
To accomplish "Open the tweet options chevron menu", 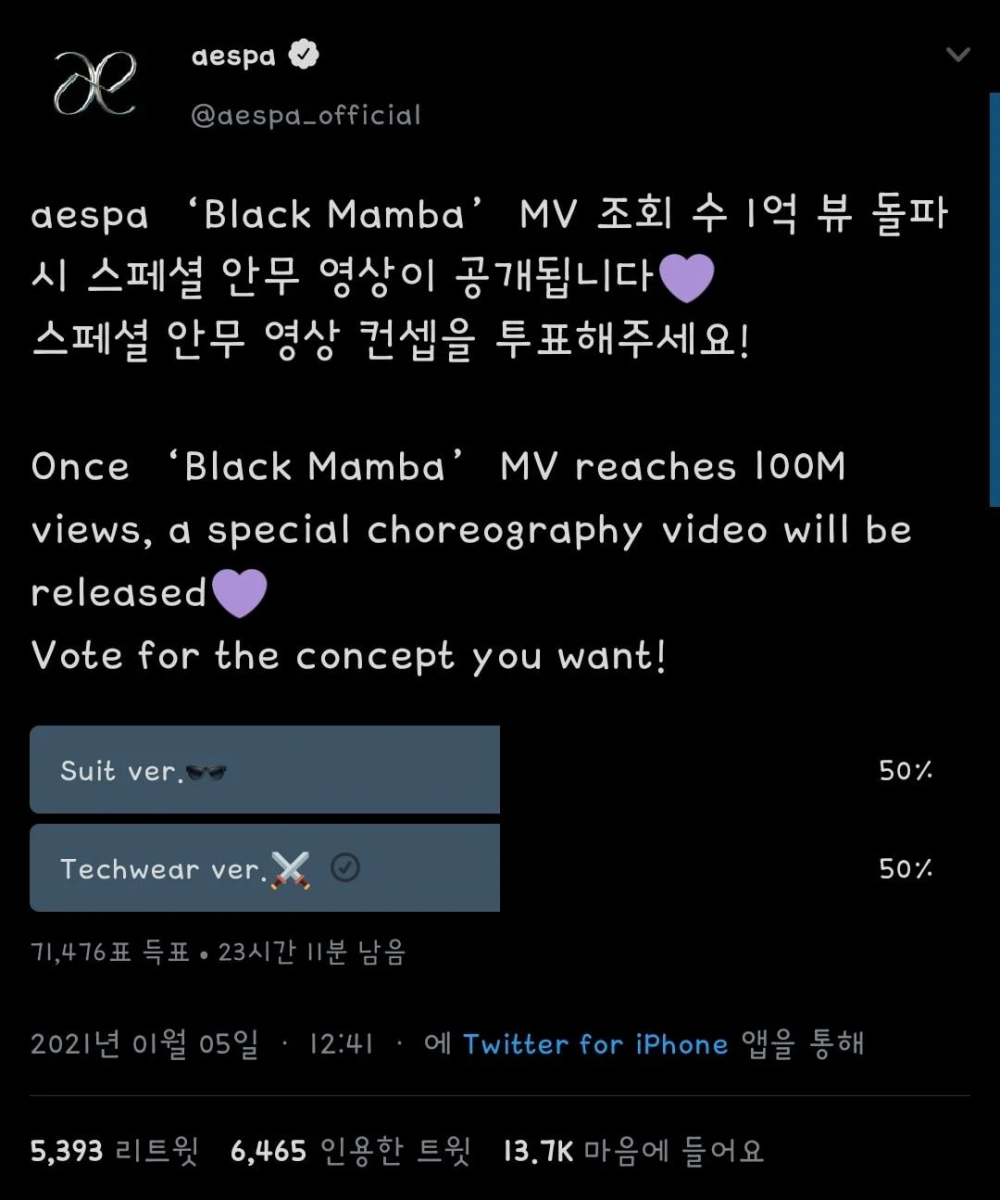I will (x=958, y=55).
